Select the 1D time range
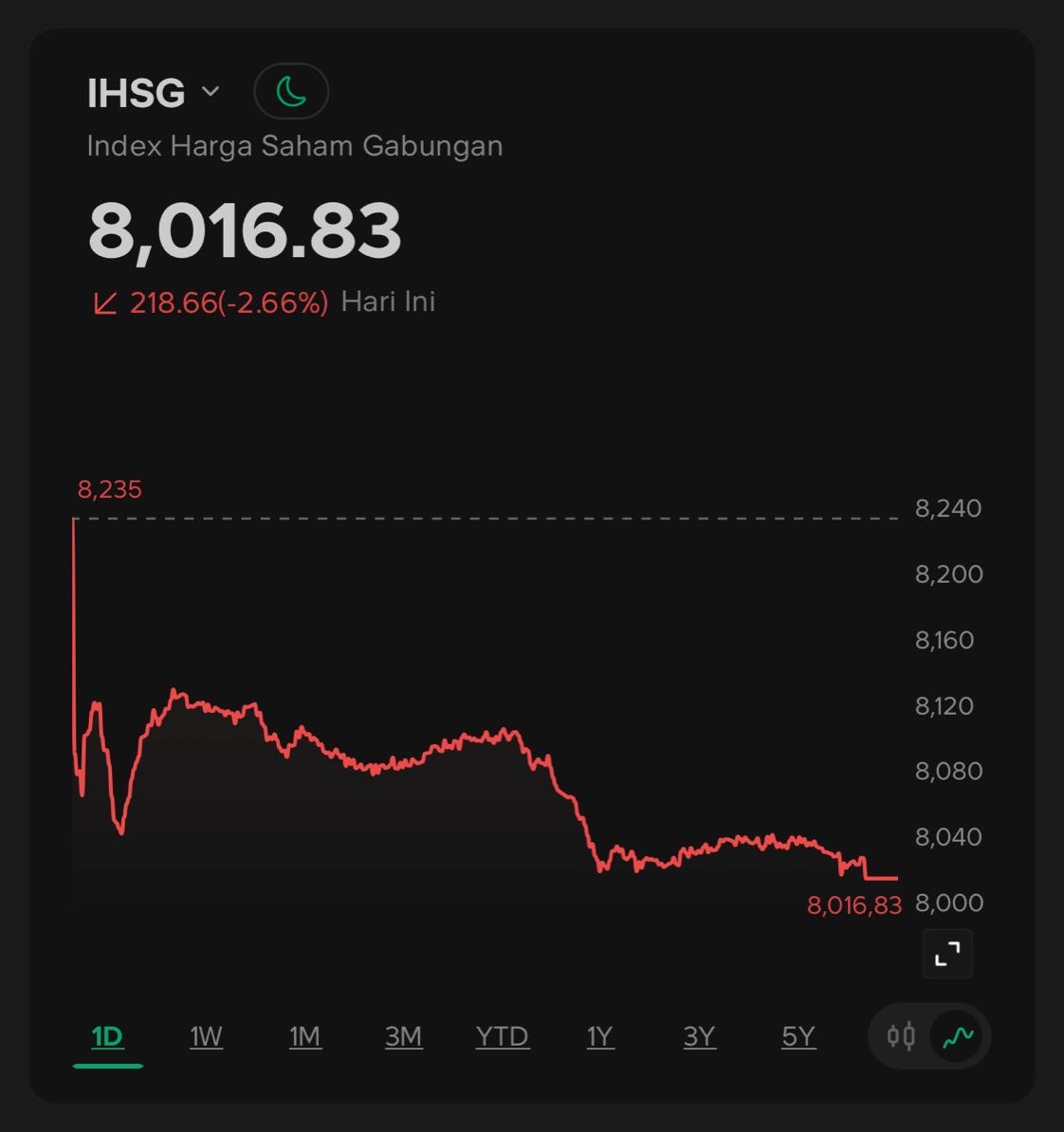This screenshot has height=1132, width=1064. click(x=107, y=1036)
